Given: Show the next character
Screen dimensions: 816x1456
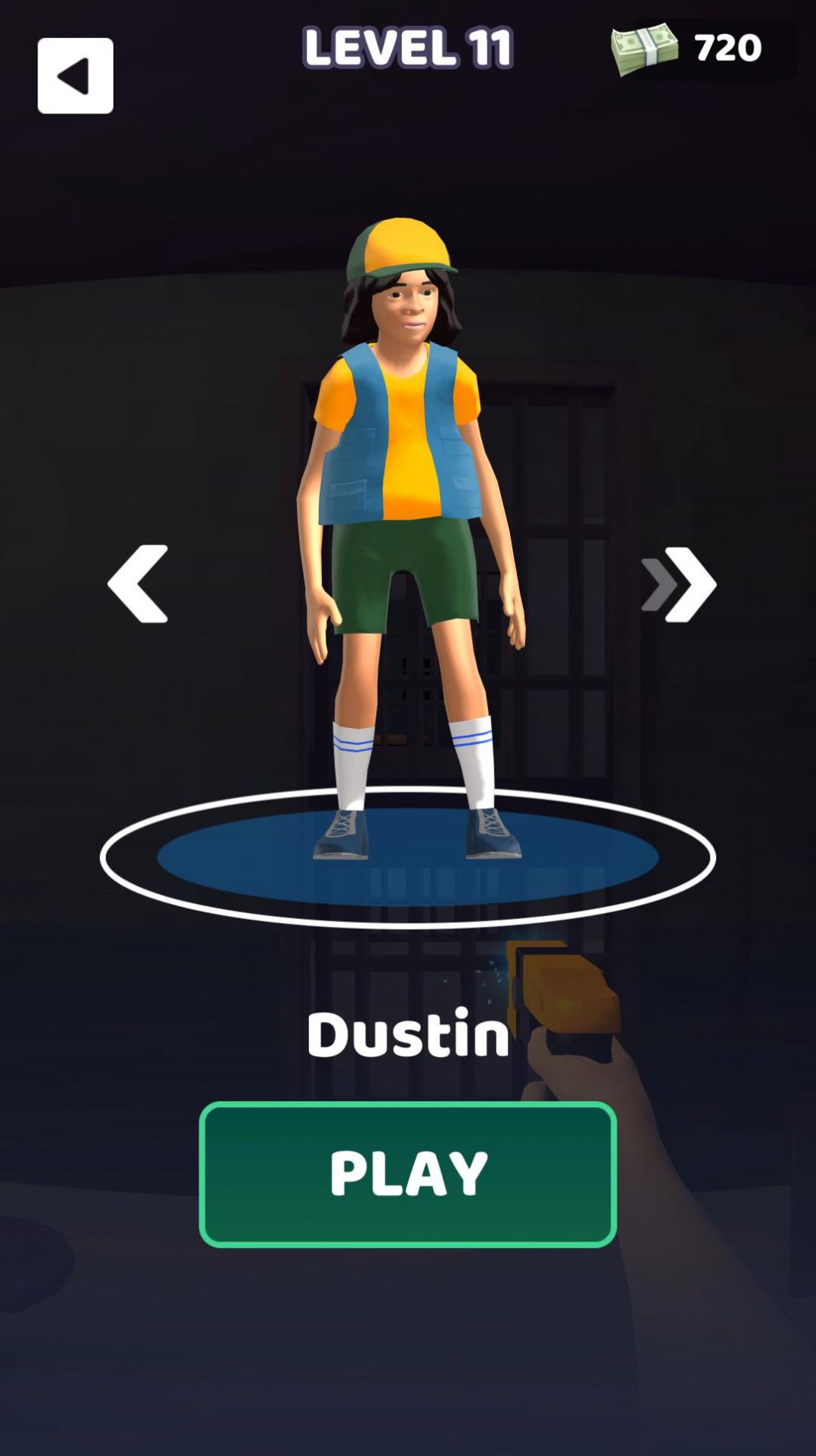Looking at the screenshot, I should point(679,584).
